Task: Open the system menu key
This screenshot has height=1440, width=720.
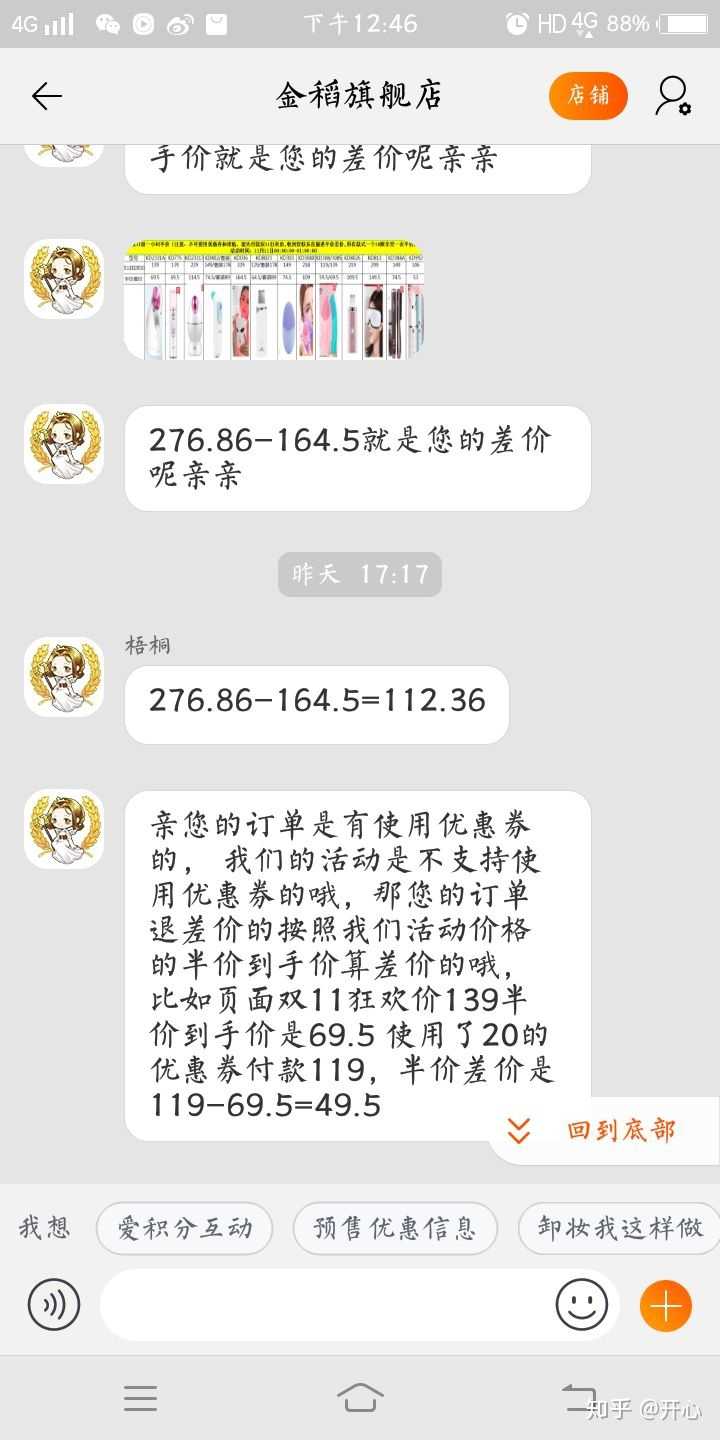Action: [140, 1397]
